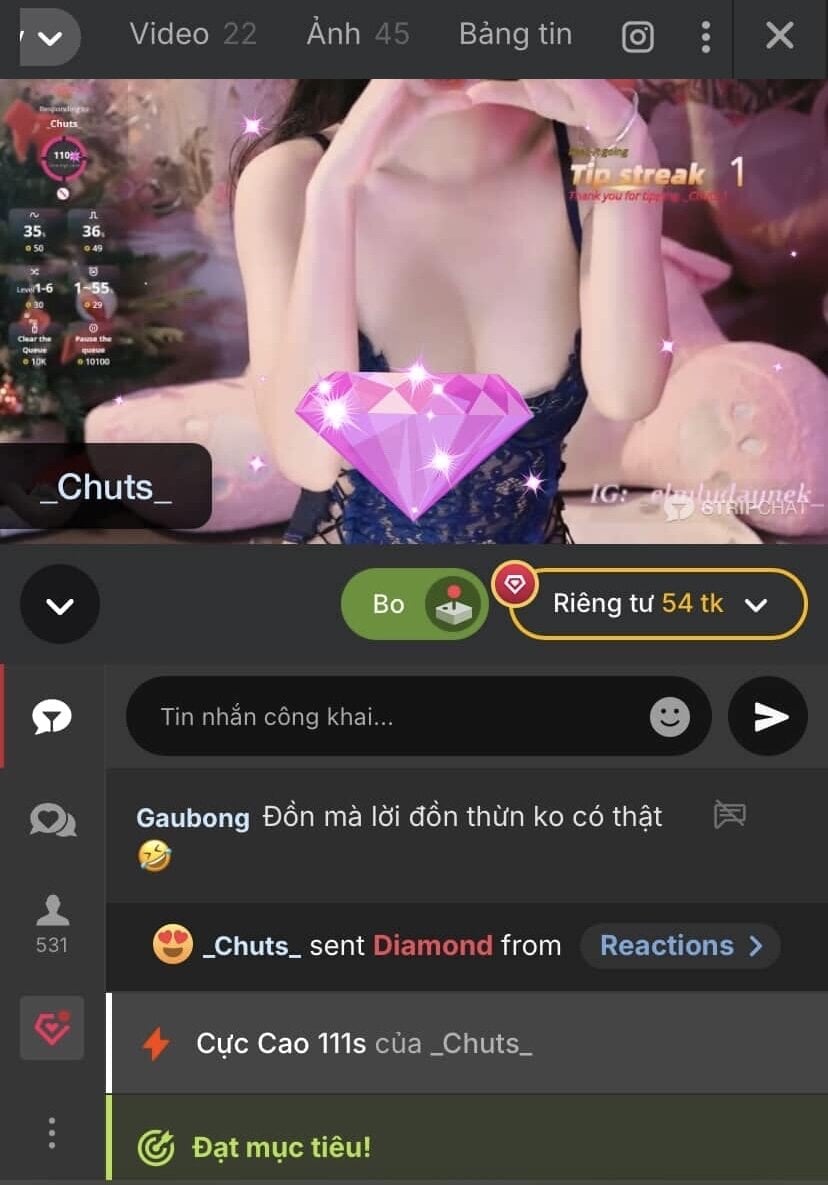Send the message with arrow button
The height and width of the screenshot is (1185, 828).
point(769,717)
